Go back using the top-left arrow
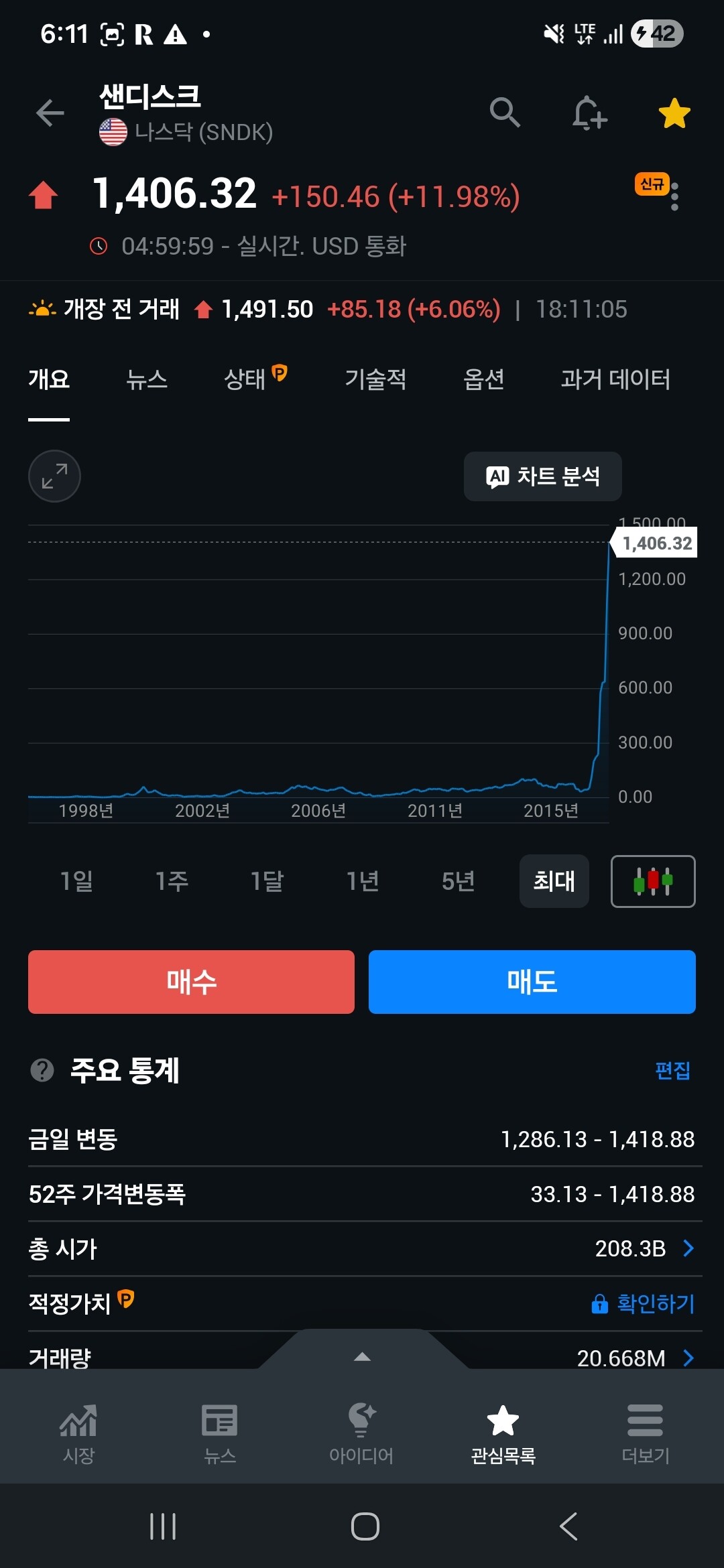 (x=50, y=113)
